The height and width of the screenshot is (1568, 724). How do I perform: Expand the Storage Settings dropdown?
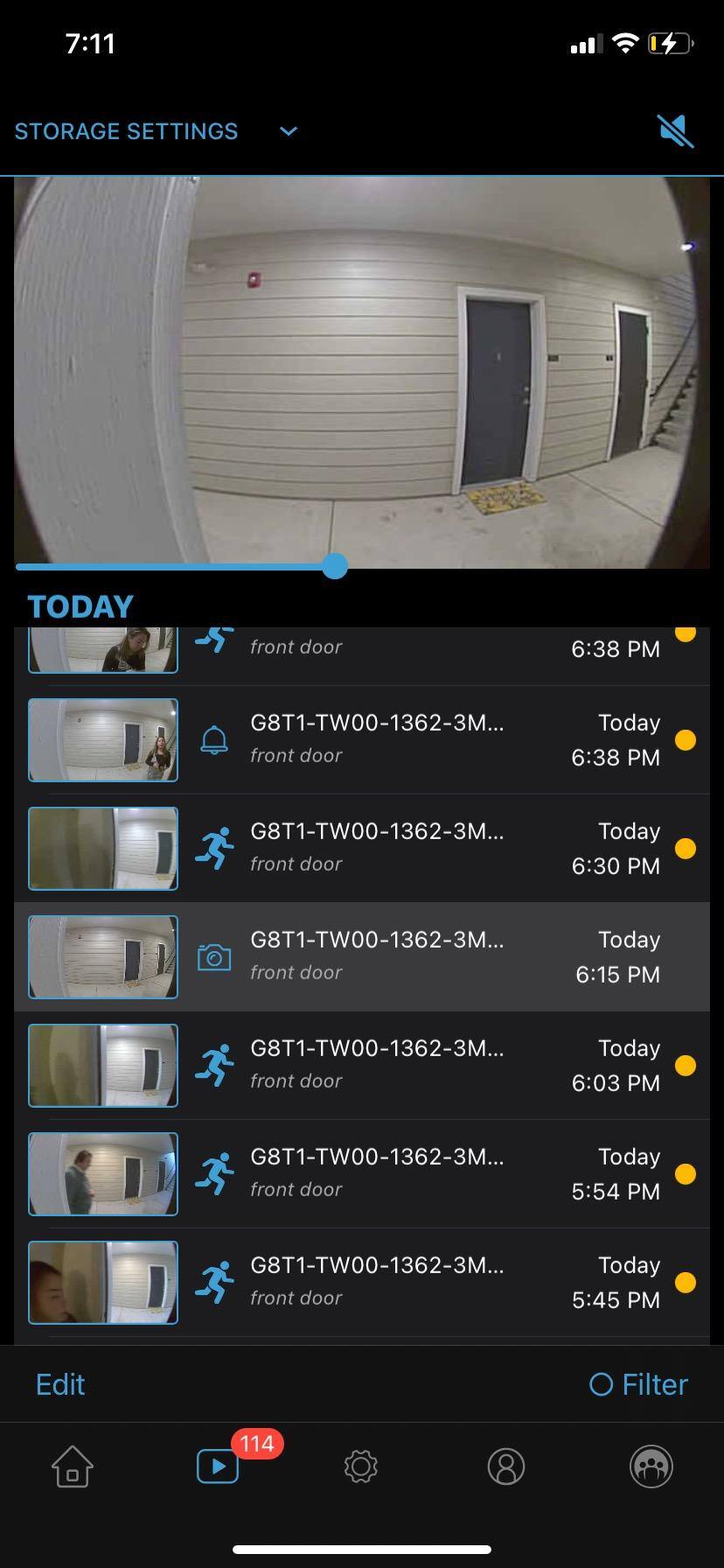(x=288, y=131)
